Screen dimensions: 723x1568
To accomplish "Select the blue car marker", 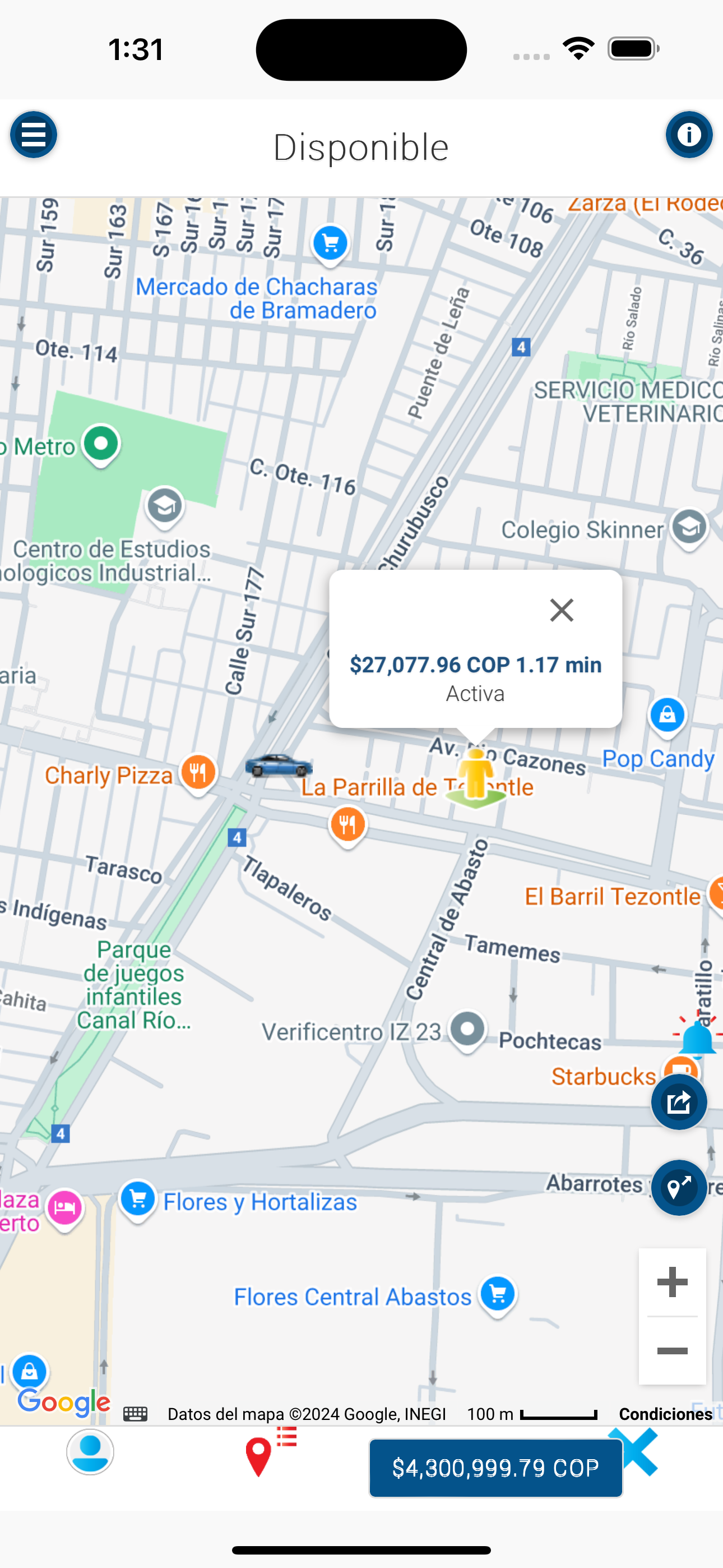I will 279,765.
